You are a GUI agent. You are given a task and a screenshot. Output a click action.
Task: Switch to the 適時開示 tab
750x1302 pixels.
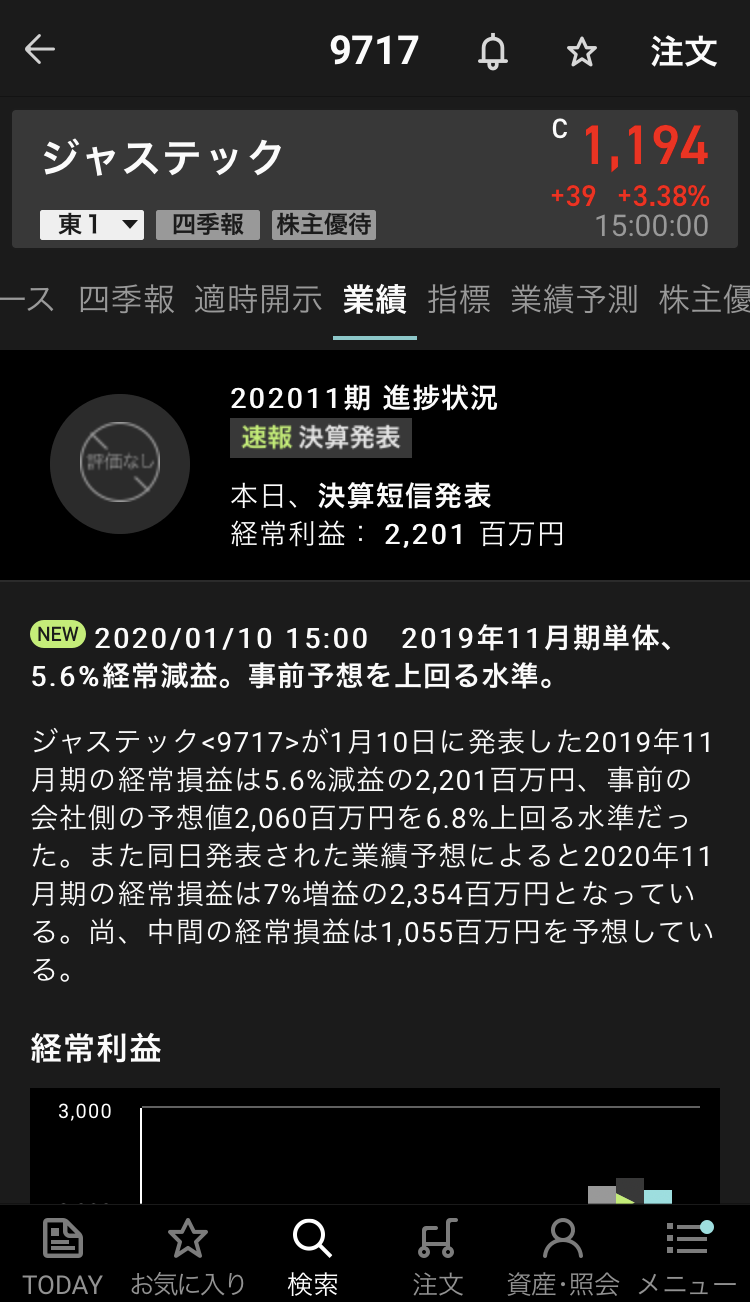pos(258,299)
